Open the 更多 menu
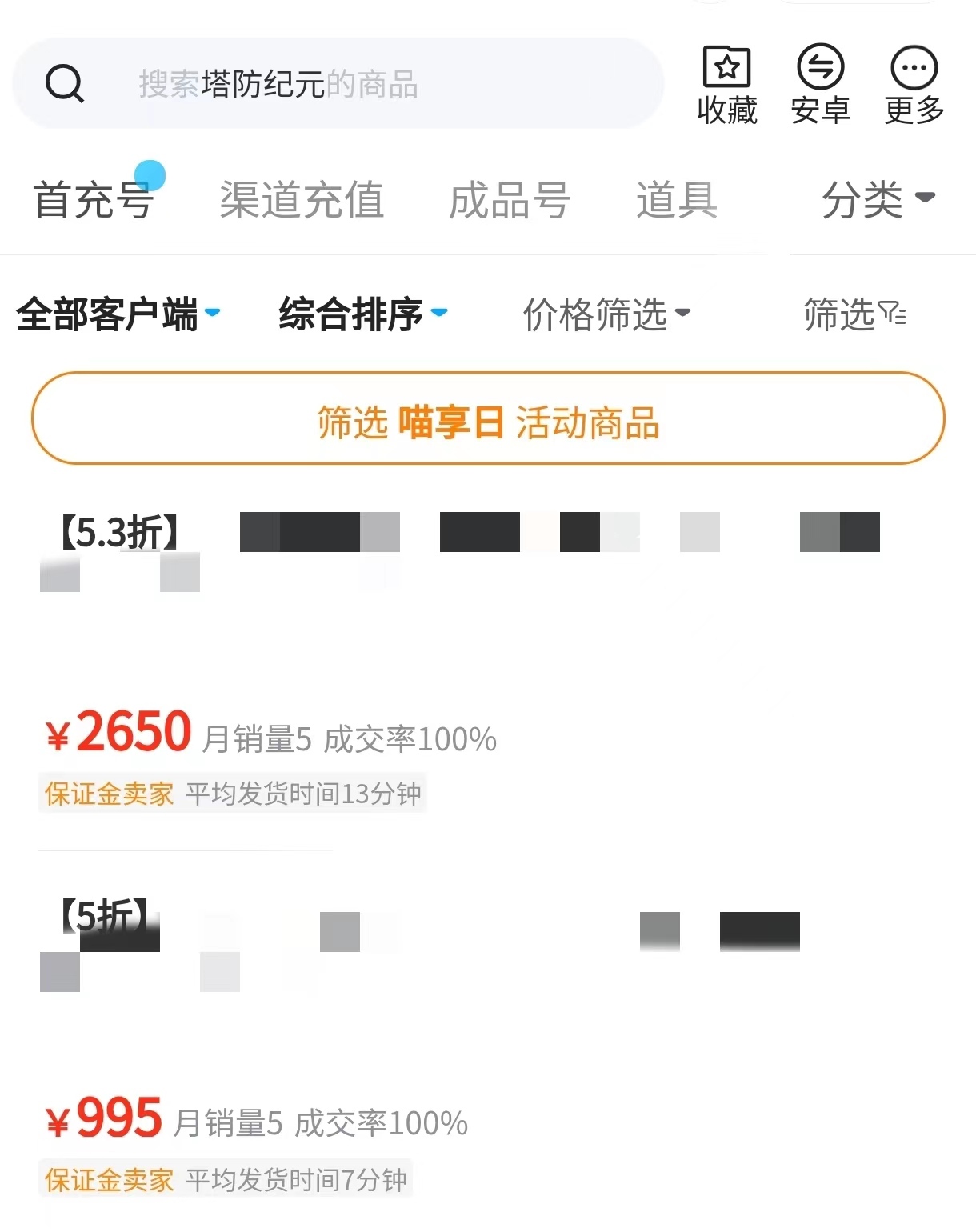 point(914,84)
